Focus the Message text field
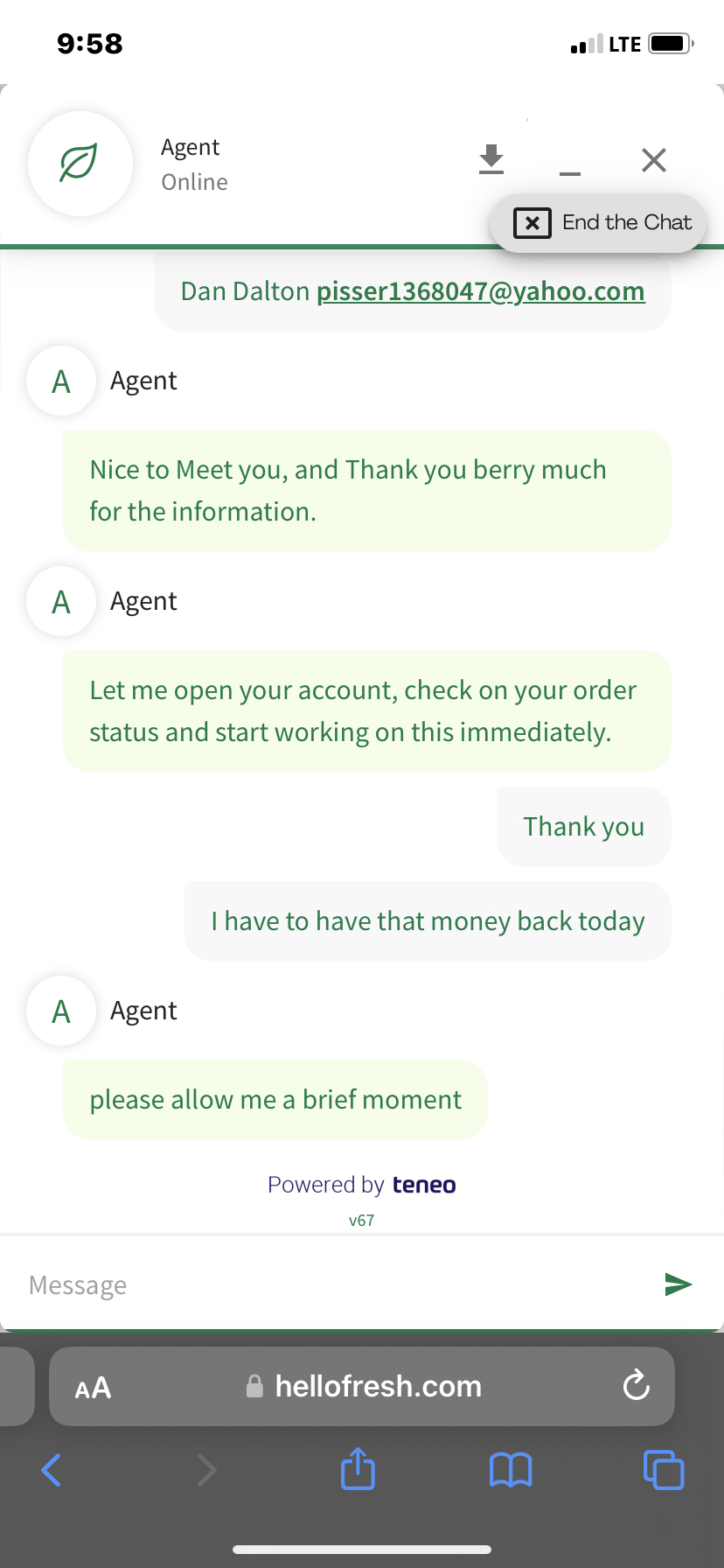 [332, 1284]
